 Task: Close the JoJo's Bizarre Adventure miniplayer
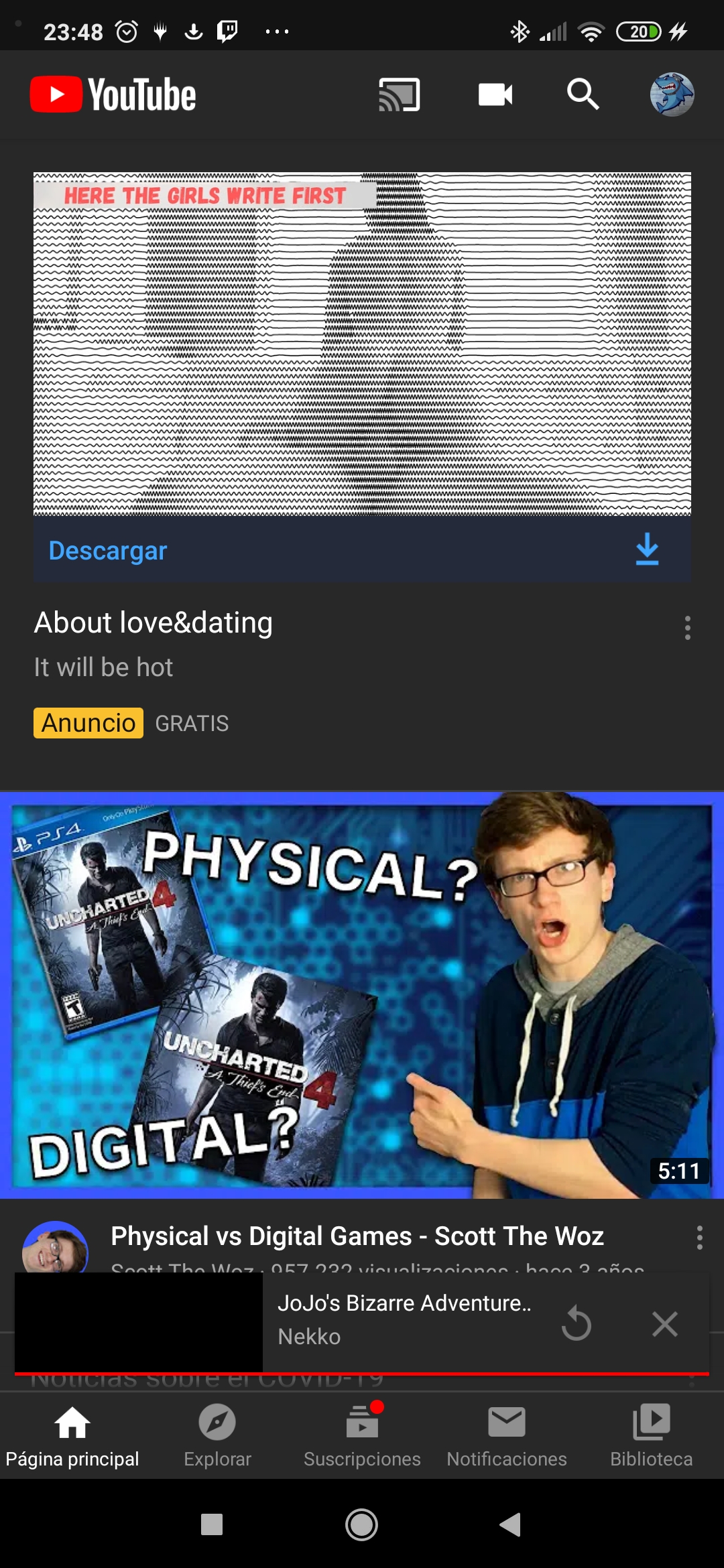click(664, 1324)
